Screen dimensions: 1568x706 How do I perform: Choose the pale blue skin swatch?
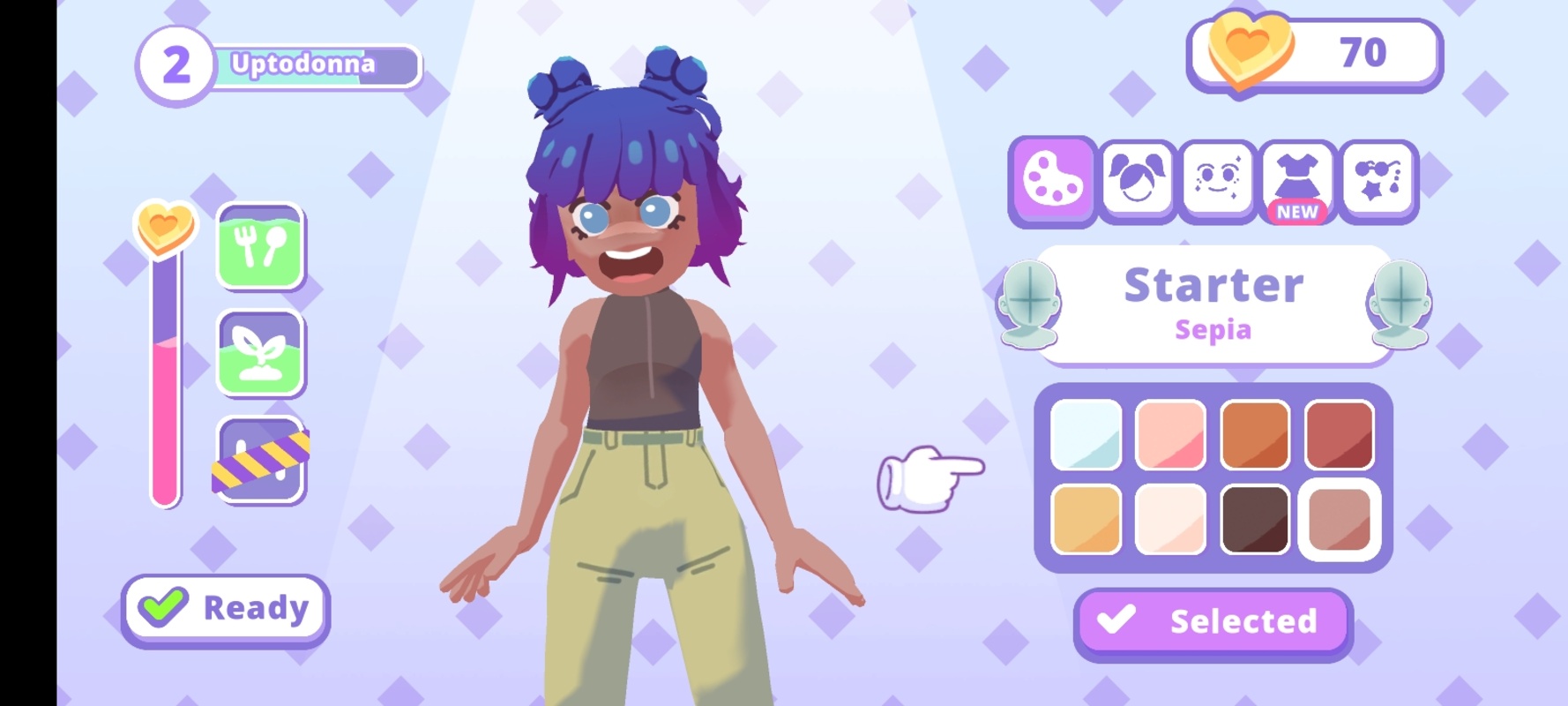pyautogui.click(x=1086, y=434)
